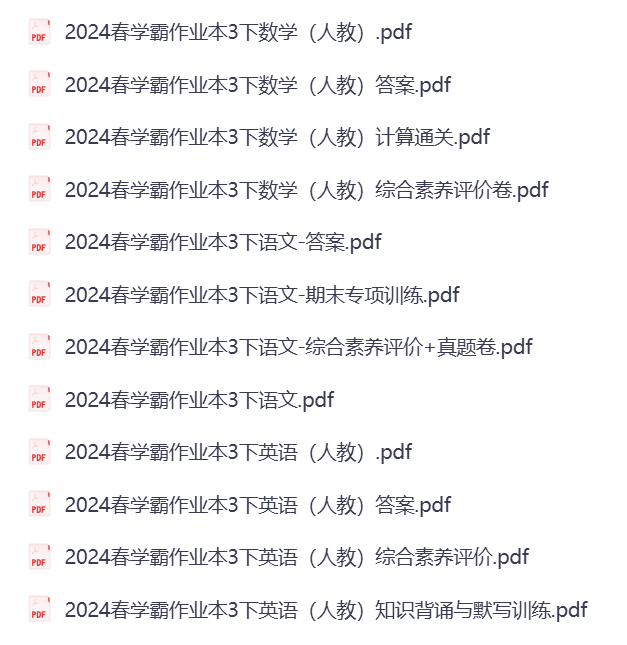Open 2024春学霸作业本3下数学（人教）.pdf
This screenshot has width=627, height=645.
point(238,32)
